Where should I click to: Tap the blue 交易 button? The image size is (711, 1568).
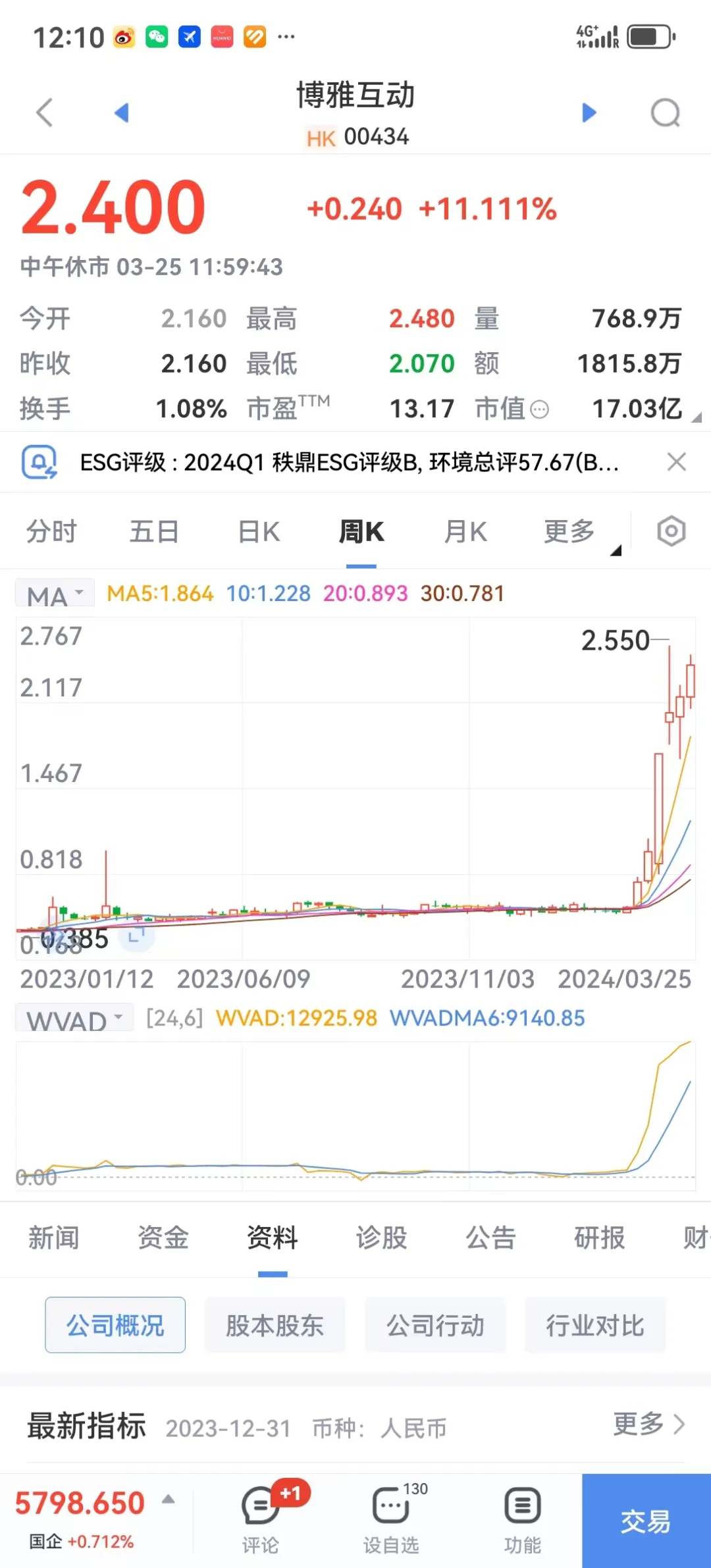click(x=646, y=1521)
